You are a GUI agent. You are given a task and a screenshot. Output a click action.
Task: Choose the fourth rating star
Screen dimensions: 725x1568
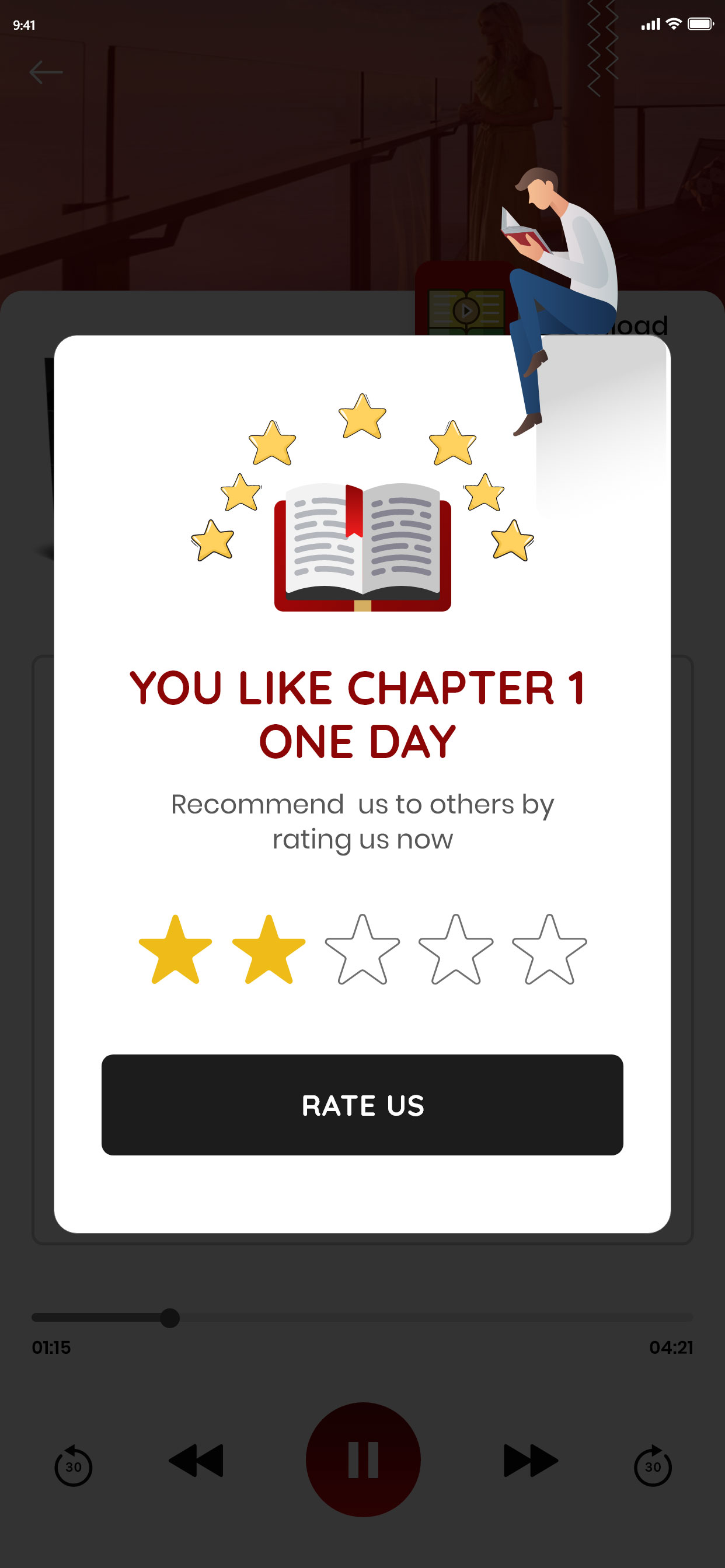pos(455,950)
